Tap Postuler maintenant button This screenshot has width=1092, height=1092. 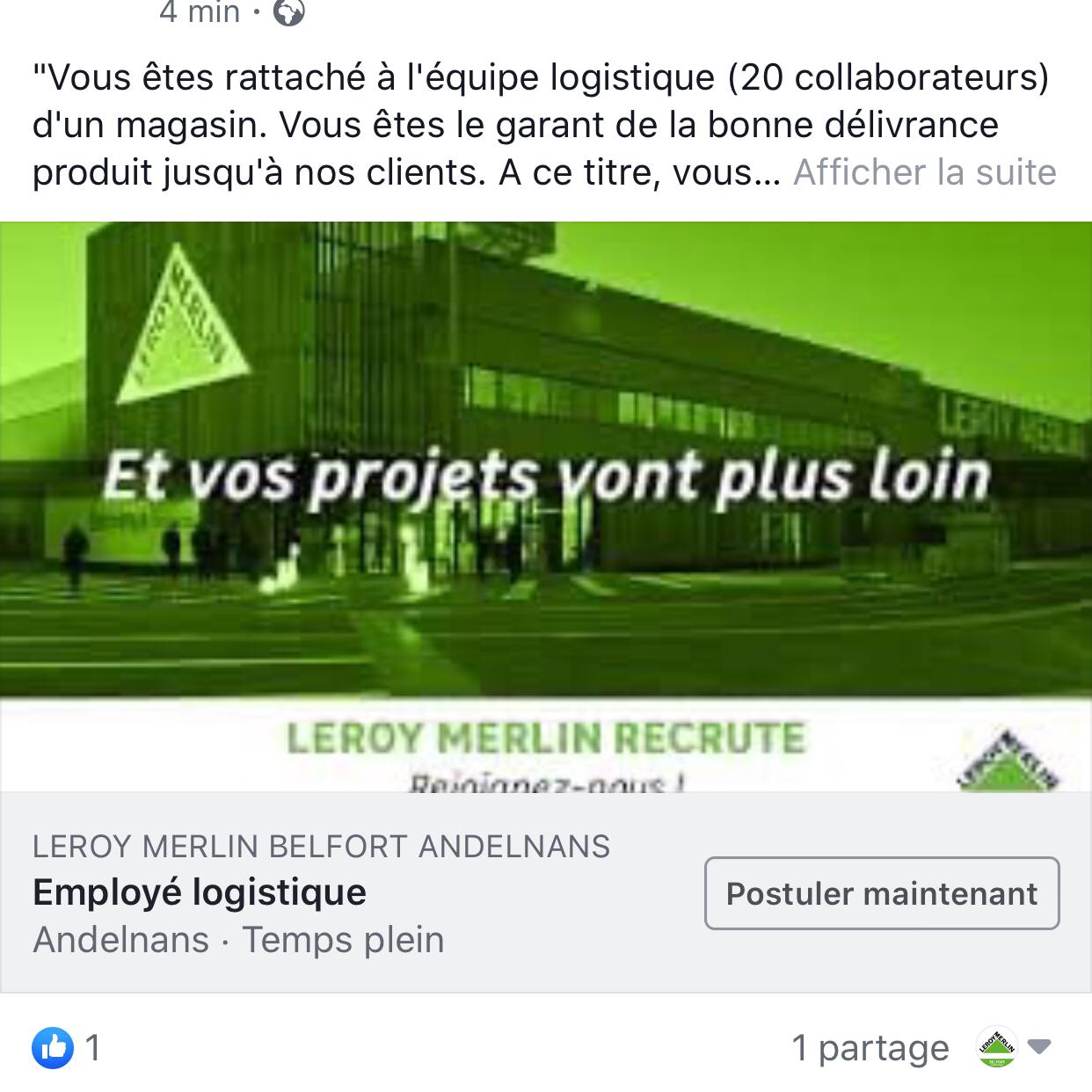[882, 893]
